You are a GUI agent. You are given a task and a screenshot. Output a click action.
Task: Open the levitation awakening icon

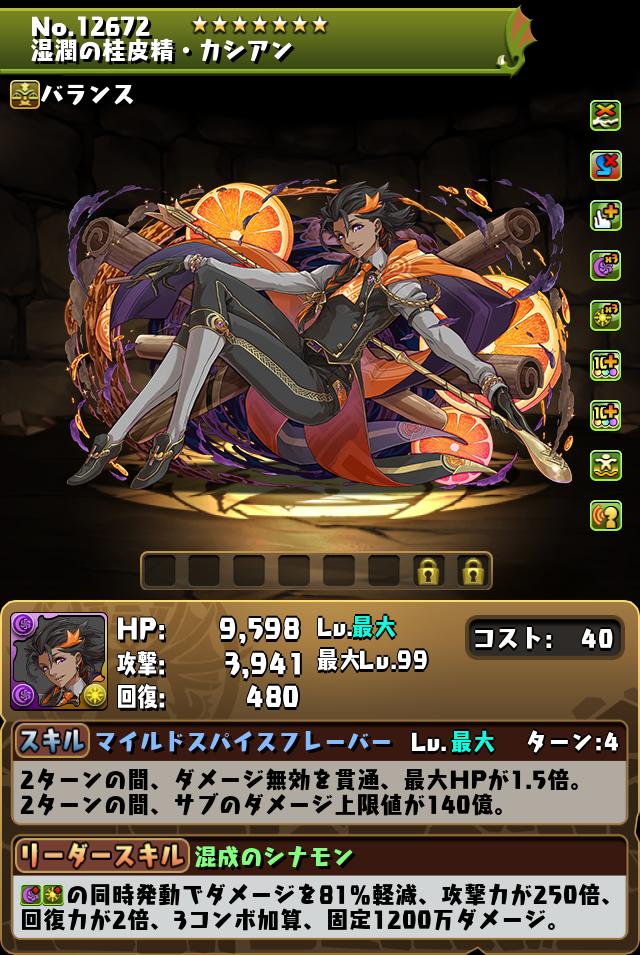coord(605,464)
